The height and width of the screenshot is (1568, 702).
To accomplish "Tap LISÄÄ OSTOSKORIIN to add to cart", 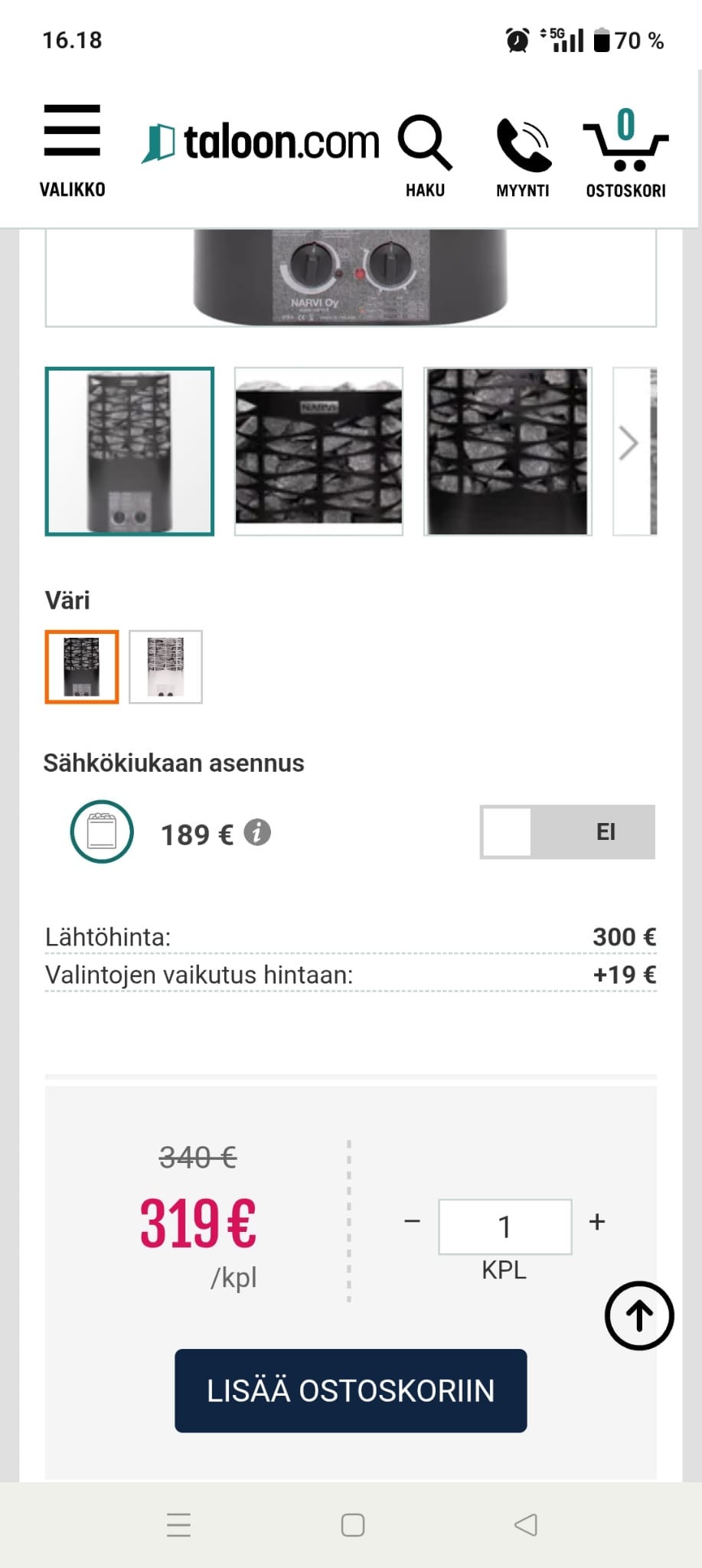I will click(x=351, y=1390).
